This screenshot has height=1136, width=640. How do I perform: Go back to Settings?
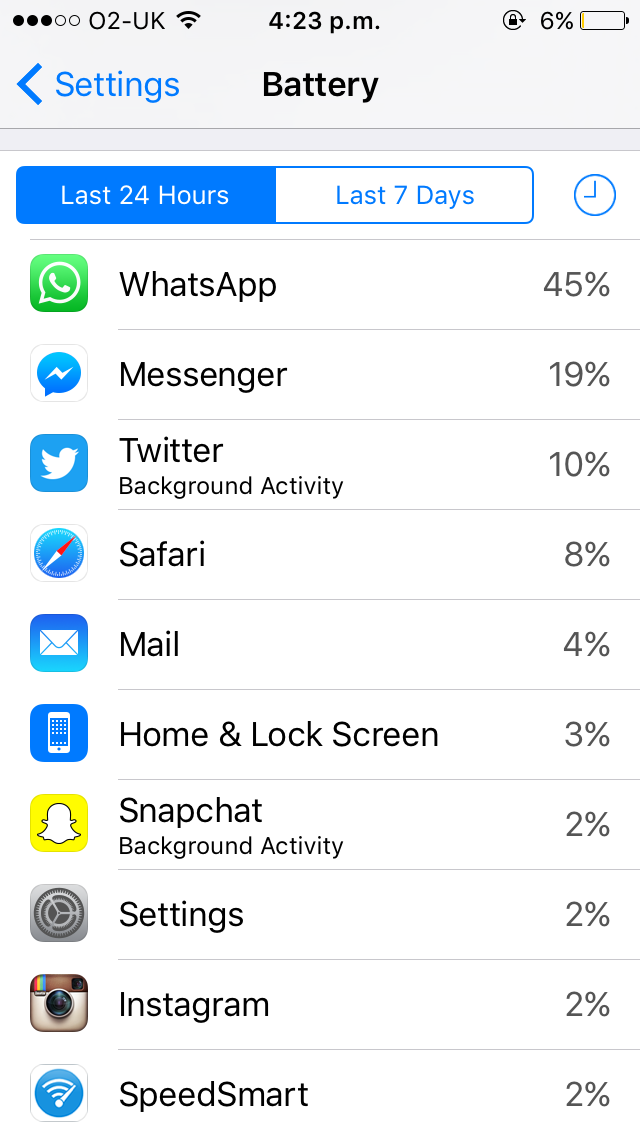coord(98,85)
